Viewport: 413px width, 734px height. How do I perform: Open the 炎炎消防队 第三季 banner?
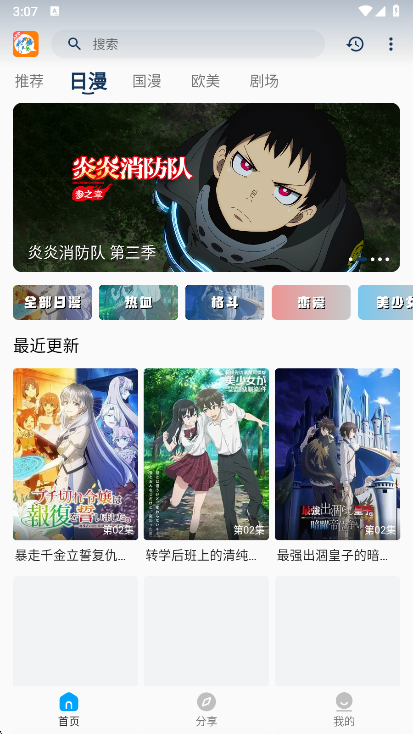(206, 187)
